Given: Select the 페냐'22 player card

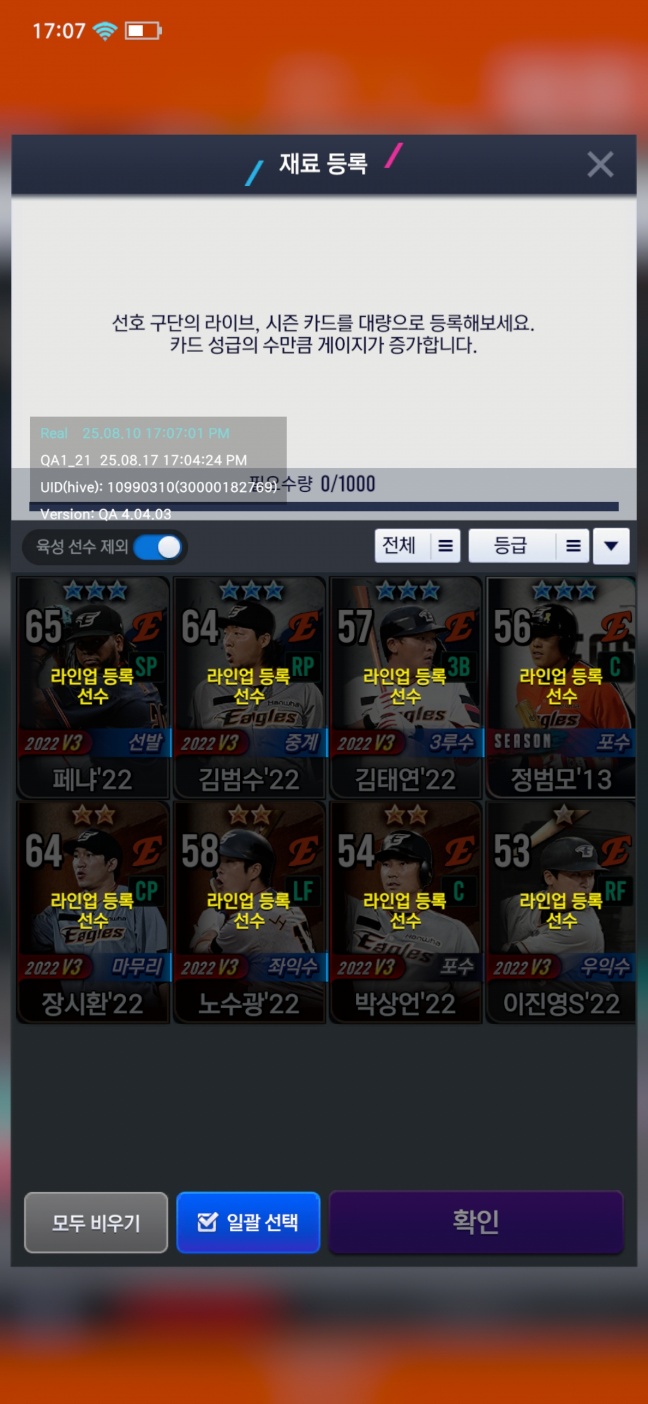Looking at the screenshot, I should pos(93,686).
